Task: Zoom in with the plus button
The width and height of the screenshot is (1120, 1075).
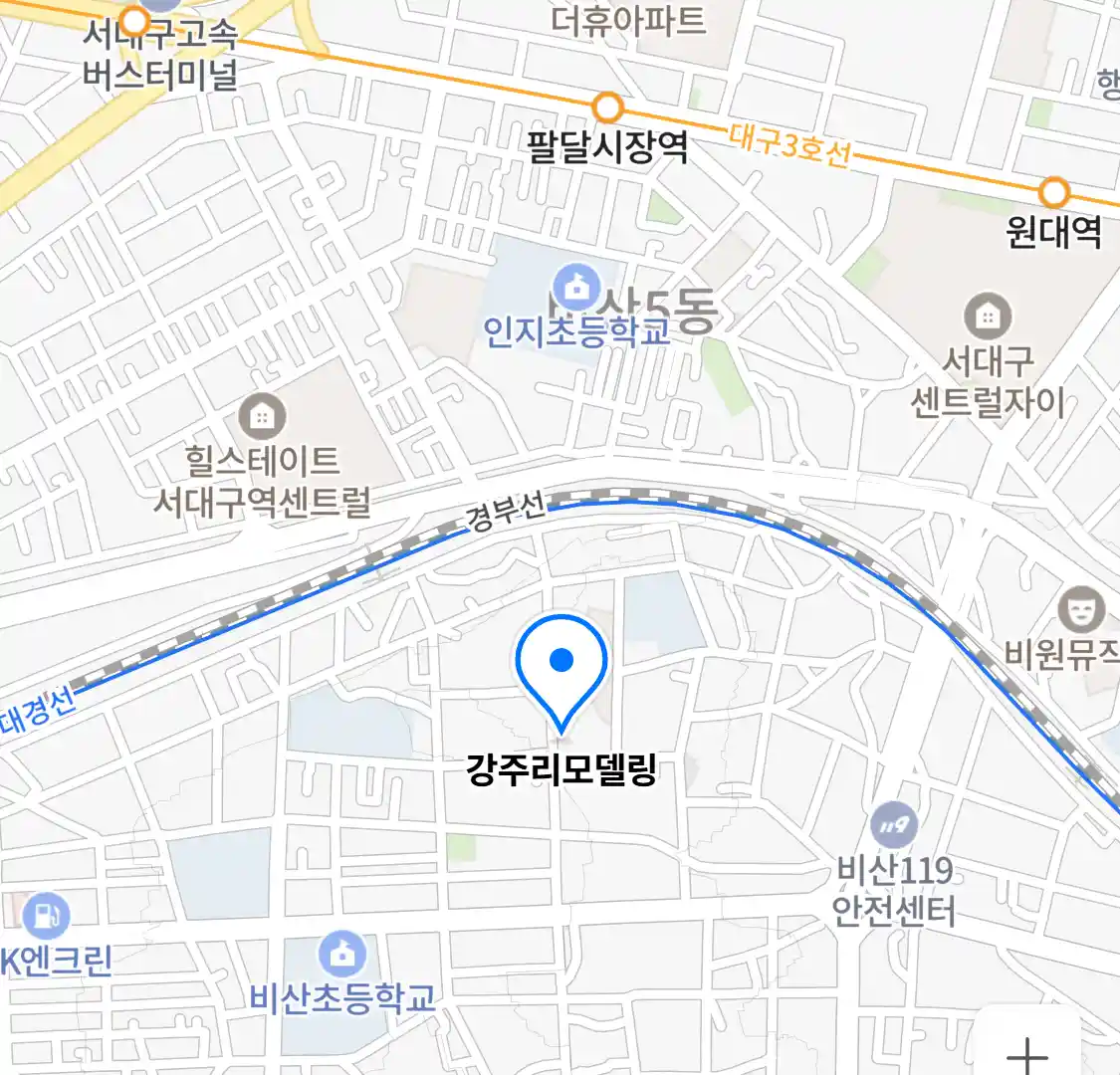Action: coord(1027,1053)
